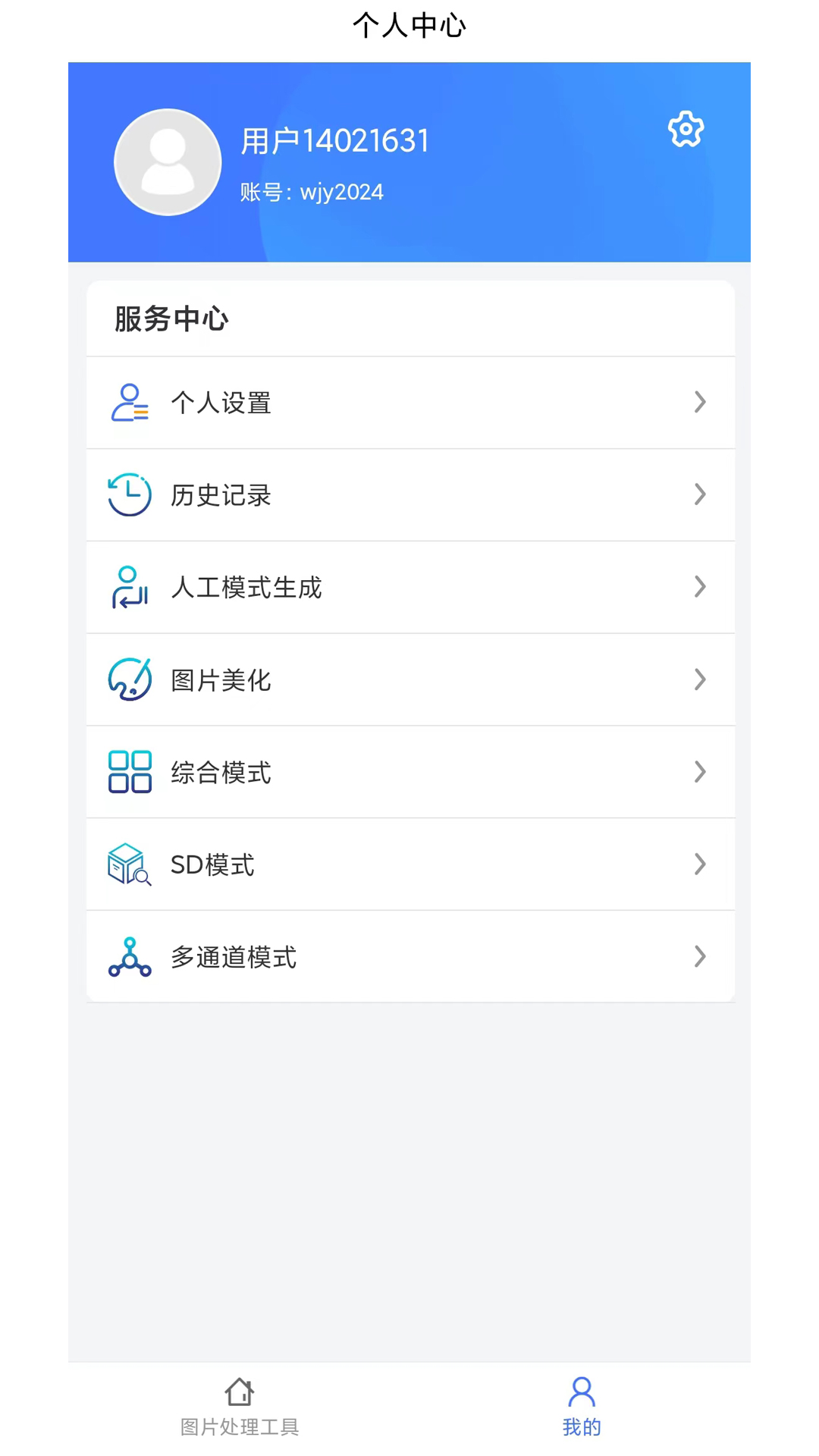Image resolution: width=819 pixels, height=1456 pixels.
Task: Switch to 图片处理工具 tab
Action: [x=240, y=1407]
